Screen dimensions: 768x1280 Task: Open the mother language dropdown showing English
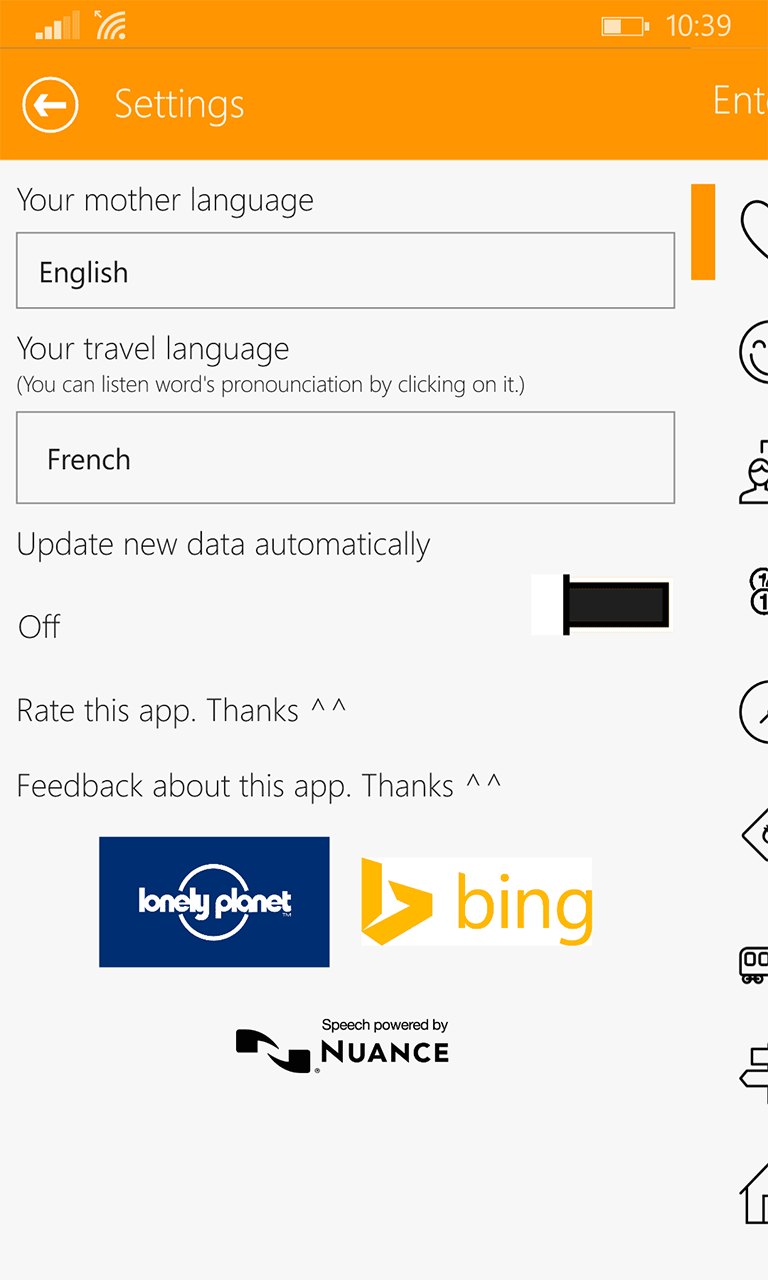pos(345,271)
